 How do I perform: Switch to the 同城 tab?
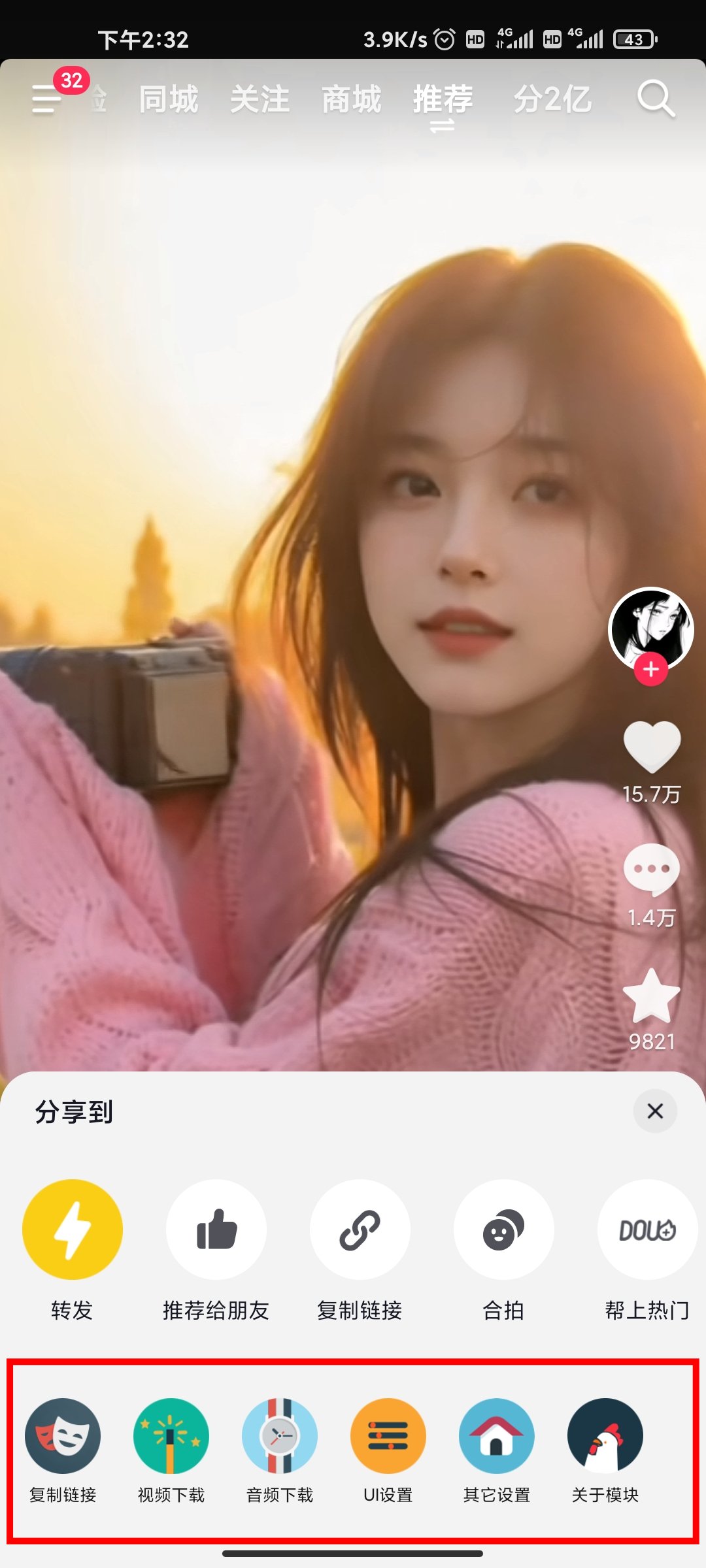(x=169, y=100)
